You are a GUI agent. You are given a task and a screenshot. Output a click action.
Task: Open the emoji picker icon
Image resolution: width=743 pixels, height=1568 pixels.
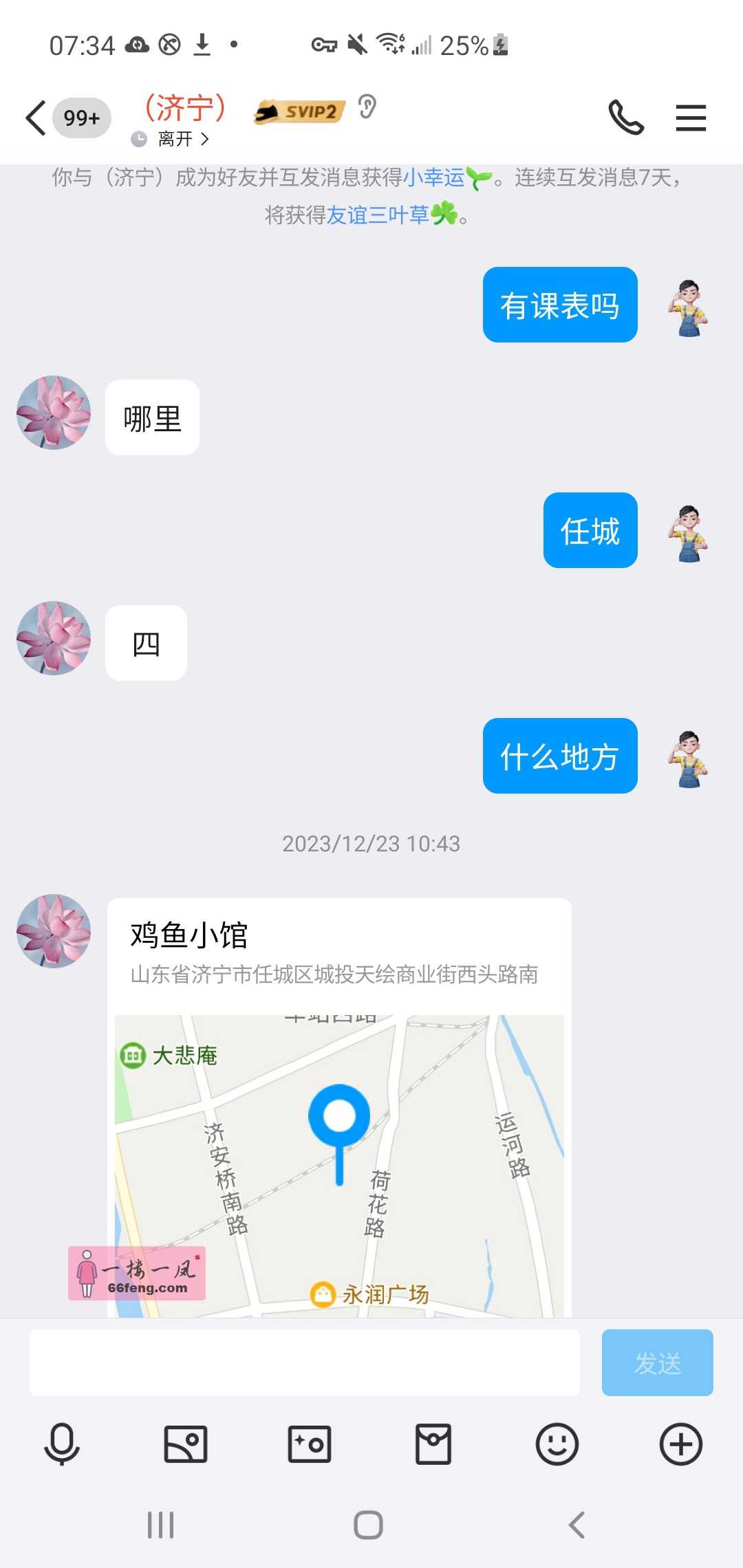pos(556,1444)
